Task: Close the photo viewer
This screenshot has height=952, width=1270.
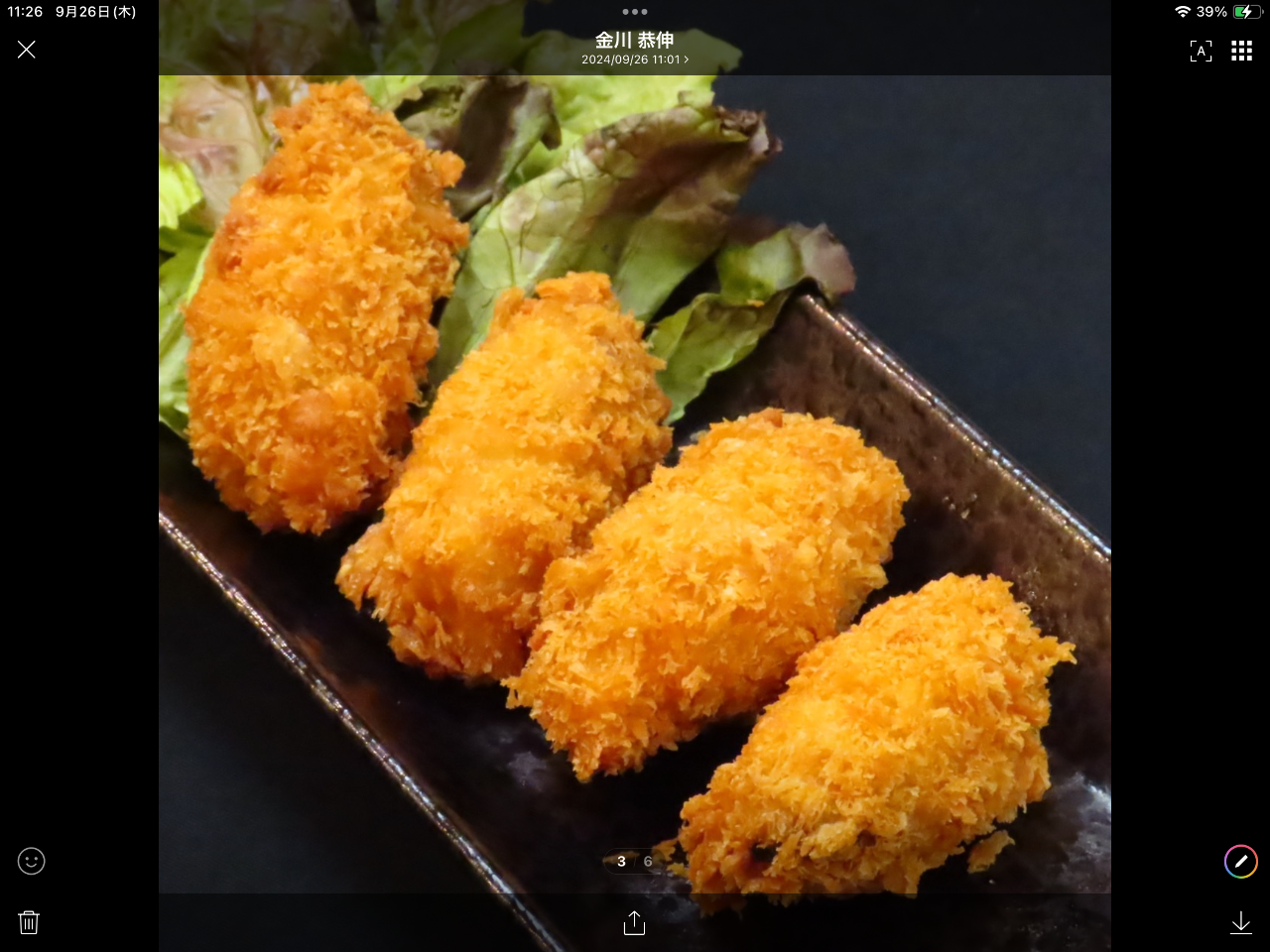Action: tap(27, 50)
